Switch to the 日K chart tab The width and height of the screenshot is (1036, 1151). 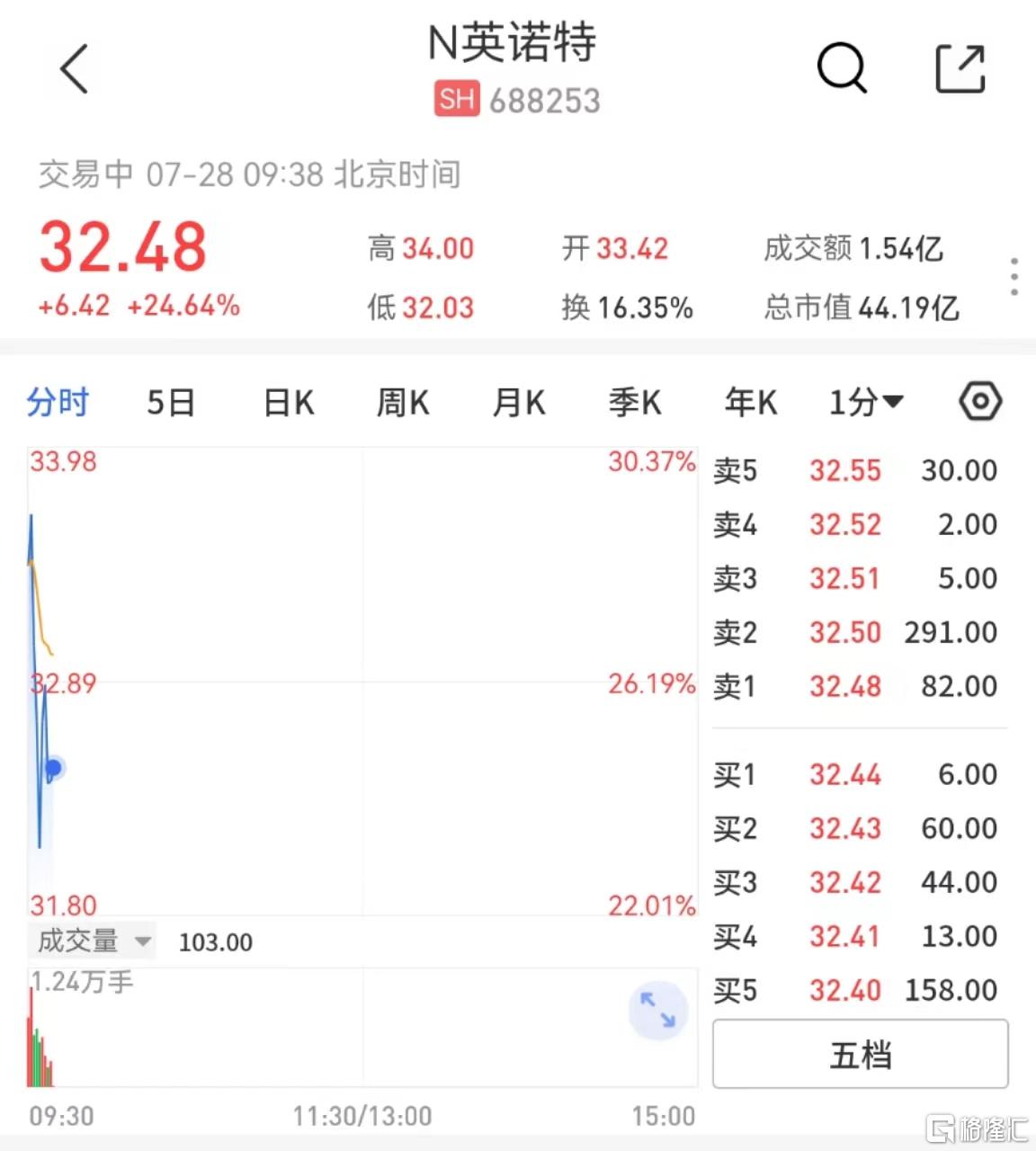[289, 402]
